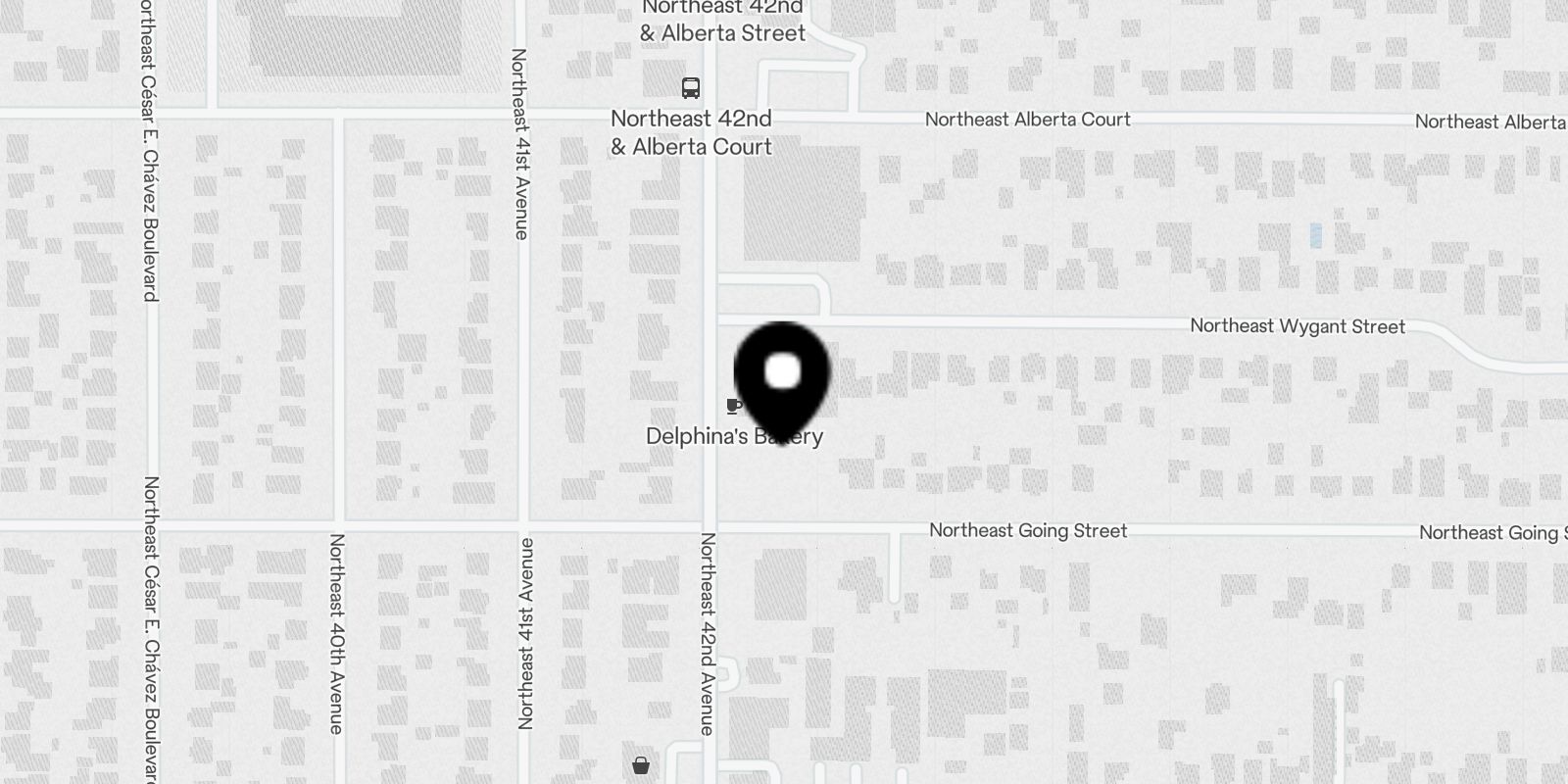Tap the shopping basket marker on the map
Viewport: 1568px width, 784px height.
(641, 765)
